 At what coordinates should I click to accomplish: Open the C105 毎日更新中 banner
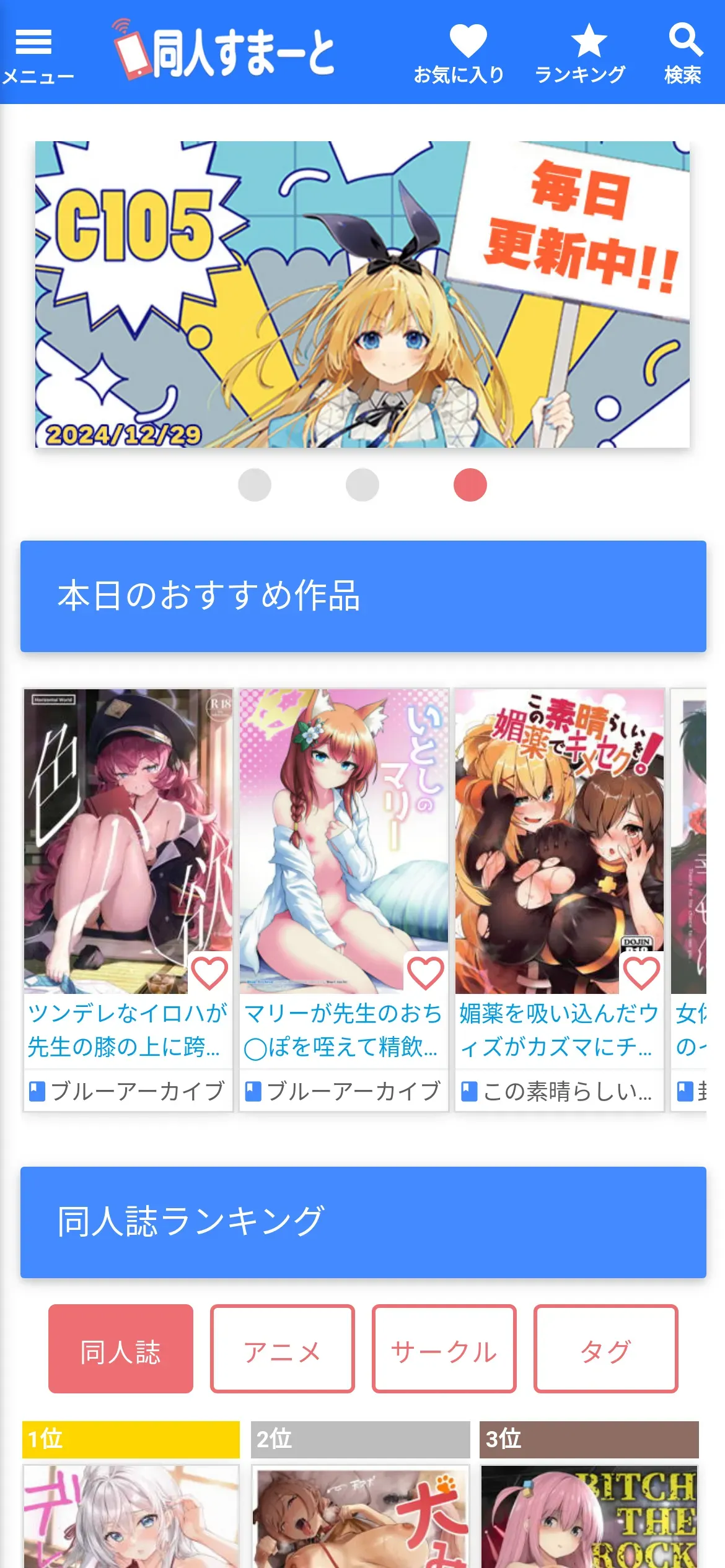tap(362, 294)
